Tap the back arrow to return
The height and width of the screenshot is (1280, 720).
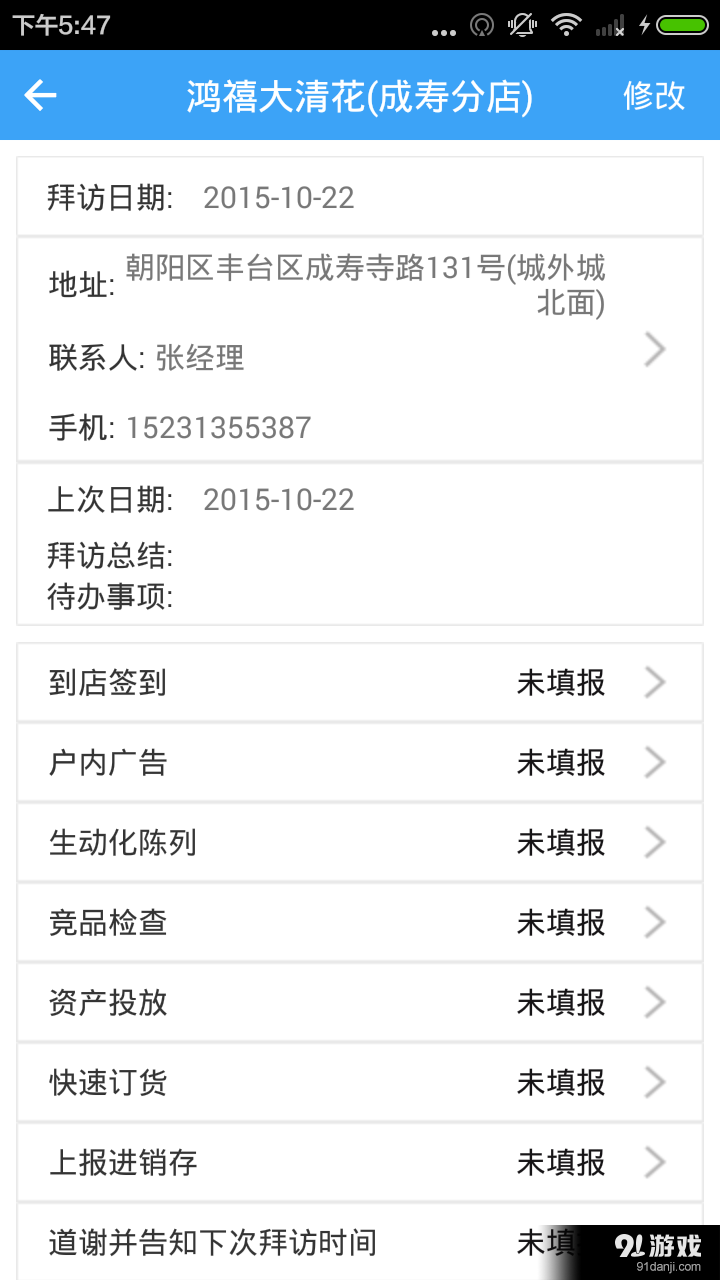[x=38, y=95]
